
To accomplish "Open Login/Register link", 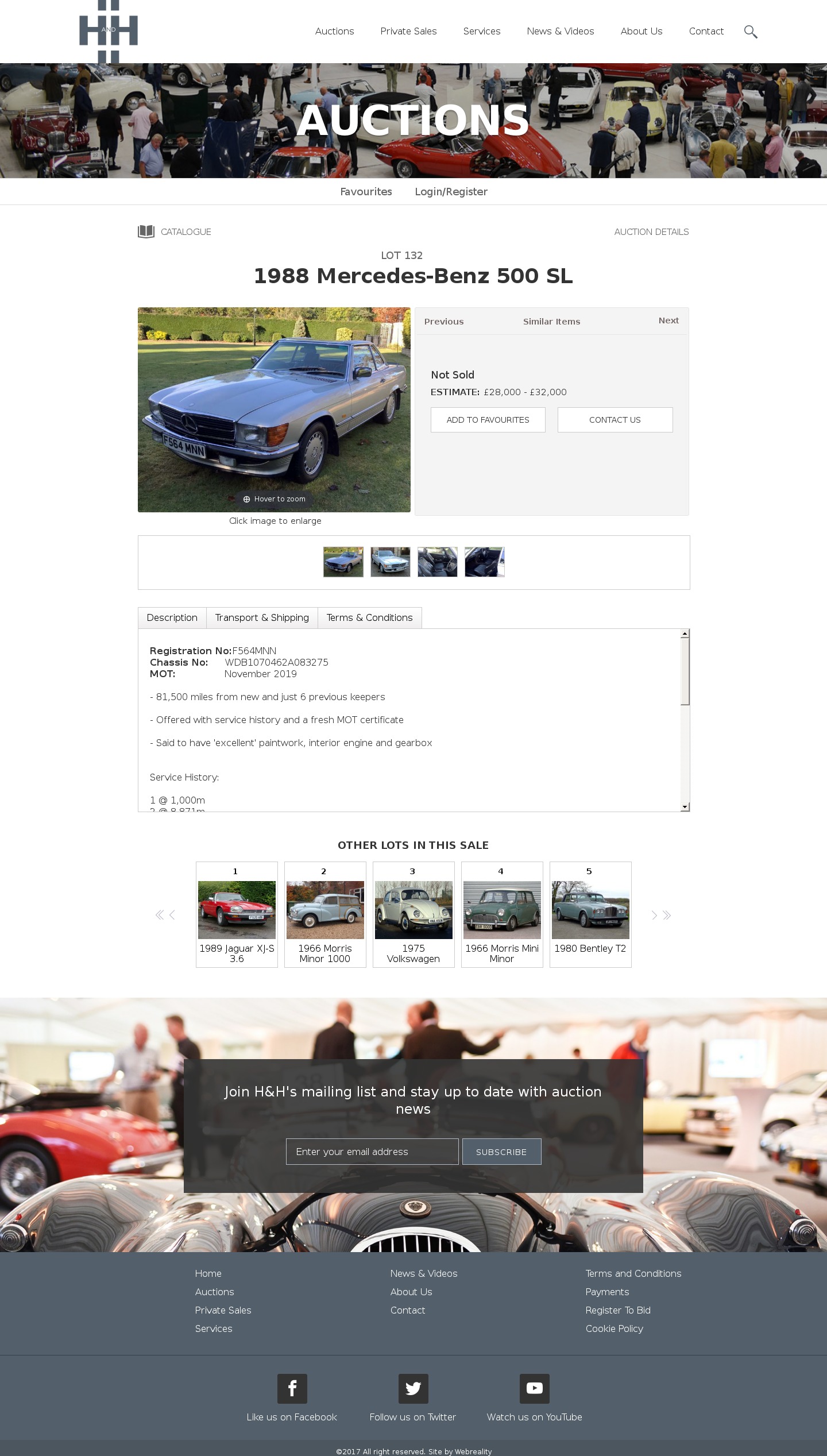I will [x=451, y=192].
